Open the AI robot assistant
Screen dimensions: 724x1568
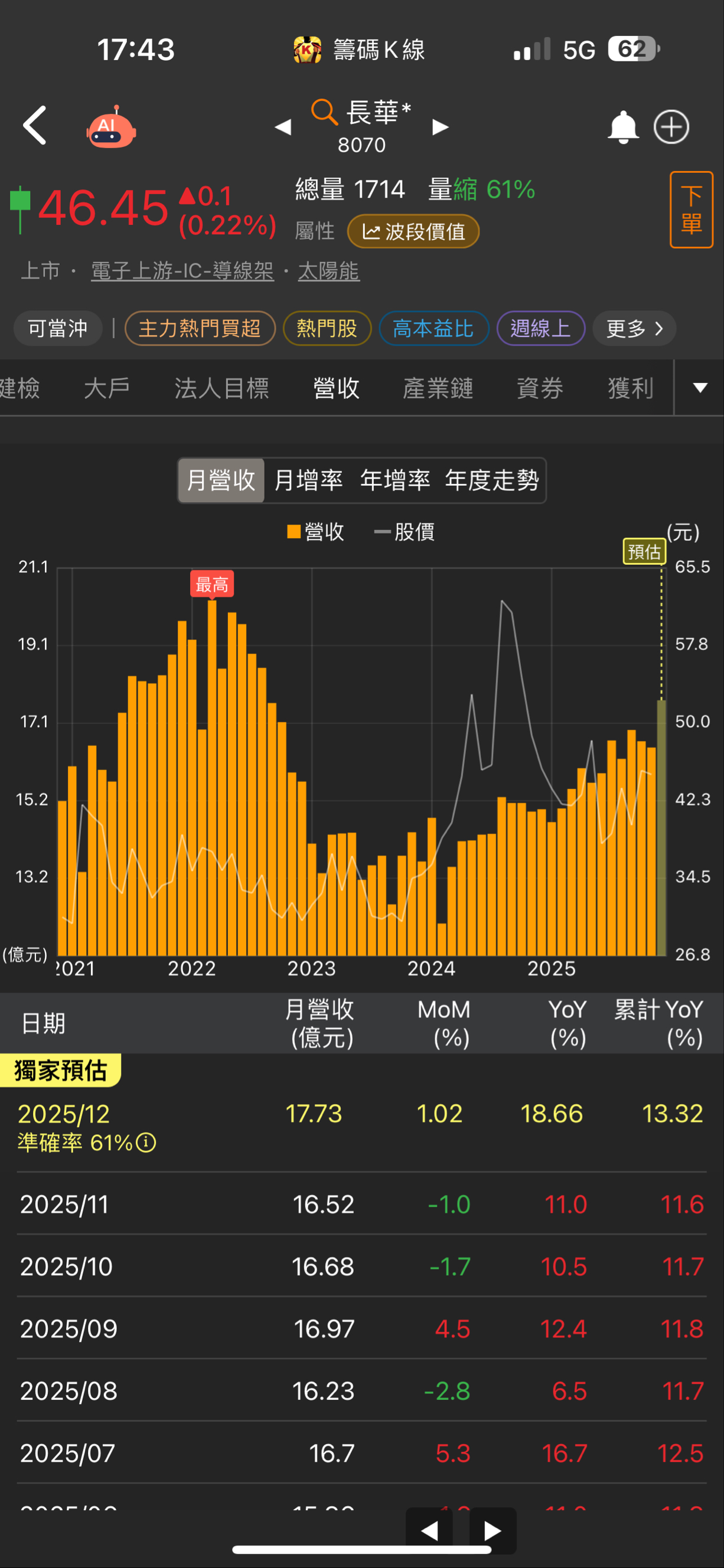(x=111, y=127)
